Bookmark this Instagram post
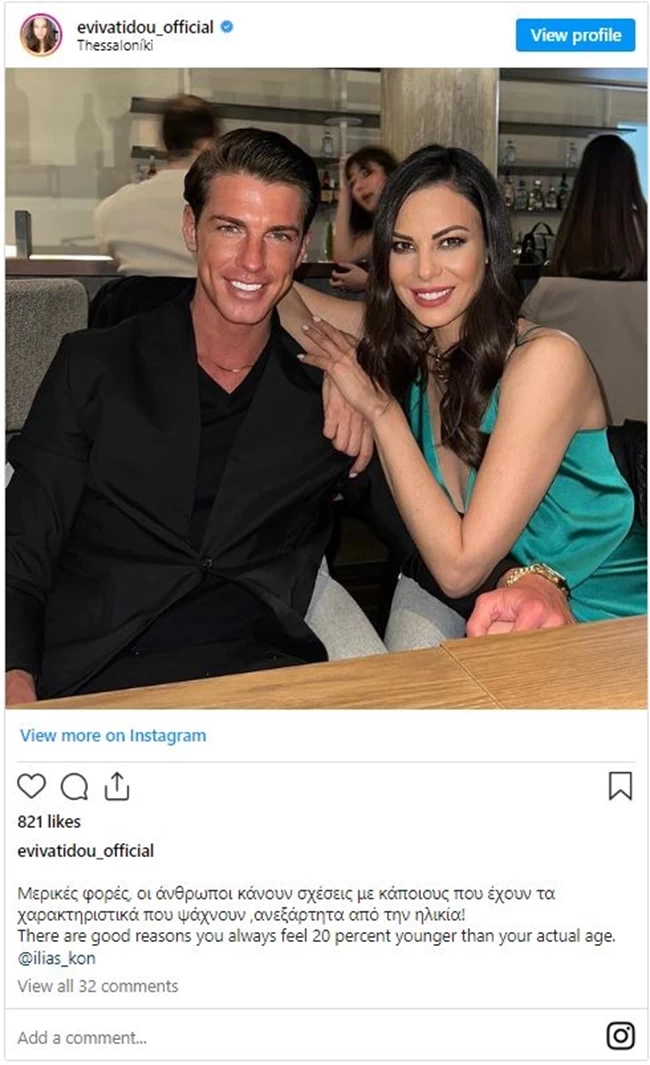 point(620,786)
